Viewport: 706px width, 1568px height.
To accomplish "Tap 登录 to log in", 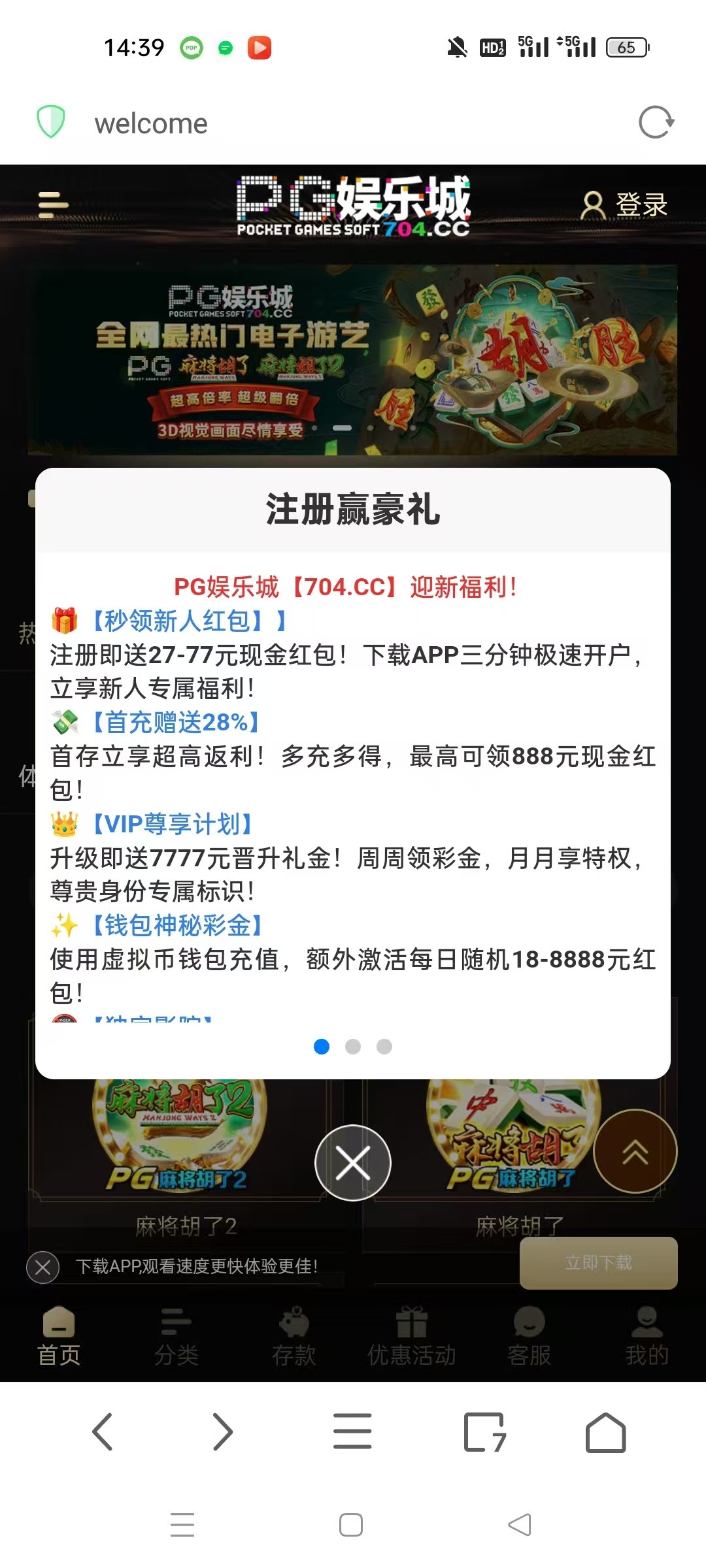I will pyautogui.click(x=624, y=205).
